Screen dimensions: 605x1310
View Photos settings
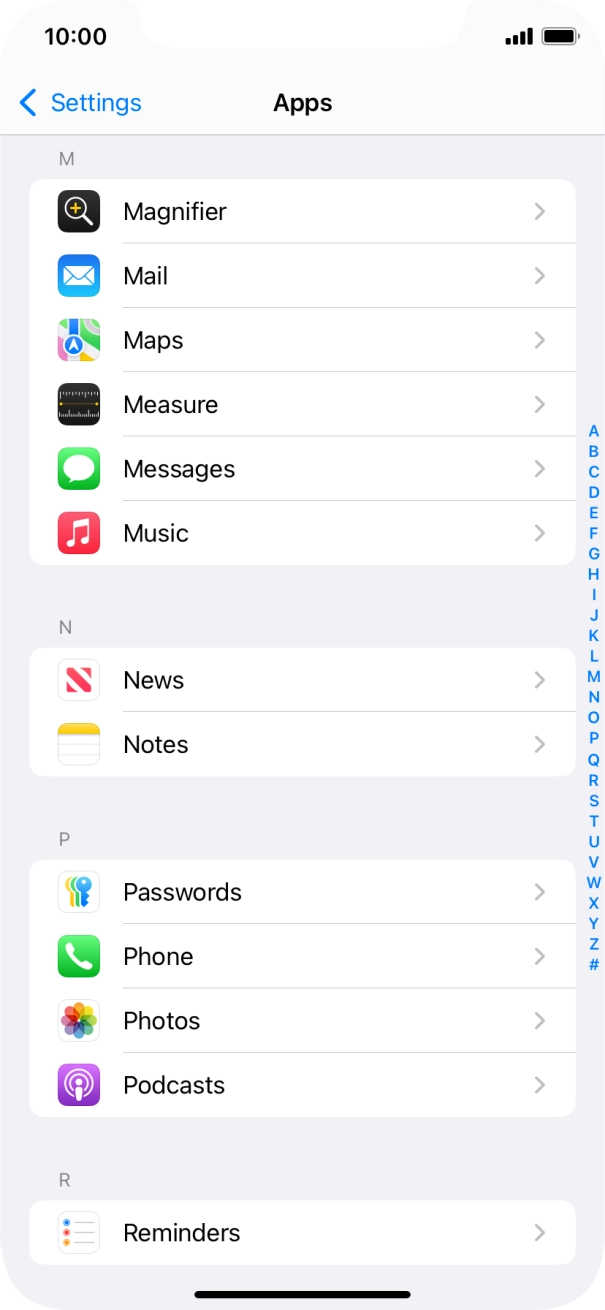[x=302, y=1021]
